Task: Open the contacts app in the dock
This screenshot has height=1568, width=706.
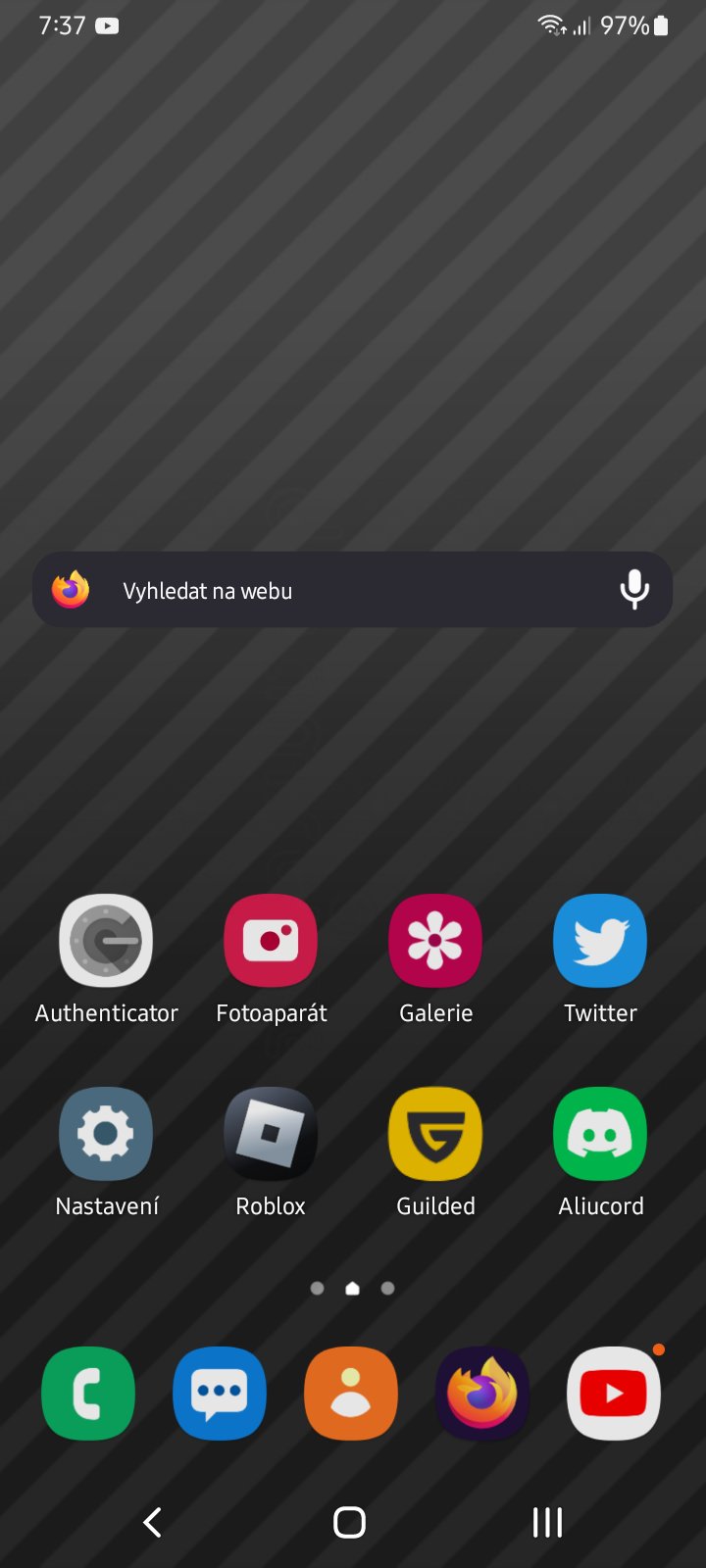Action: point(351,1393)
